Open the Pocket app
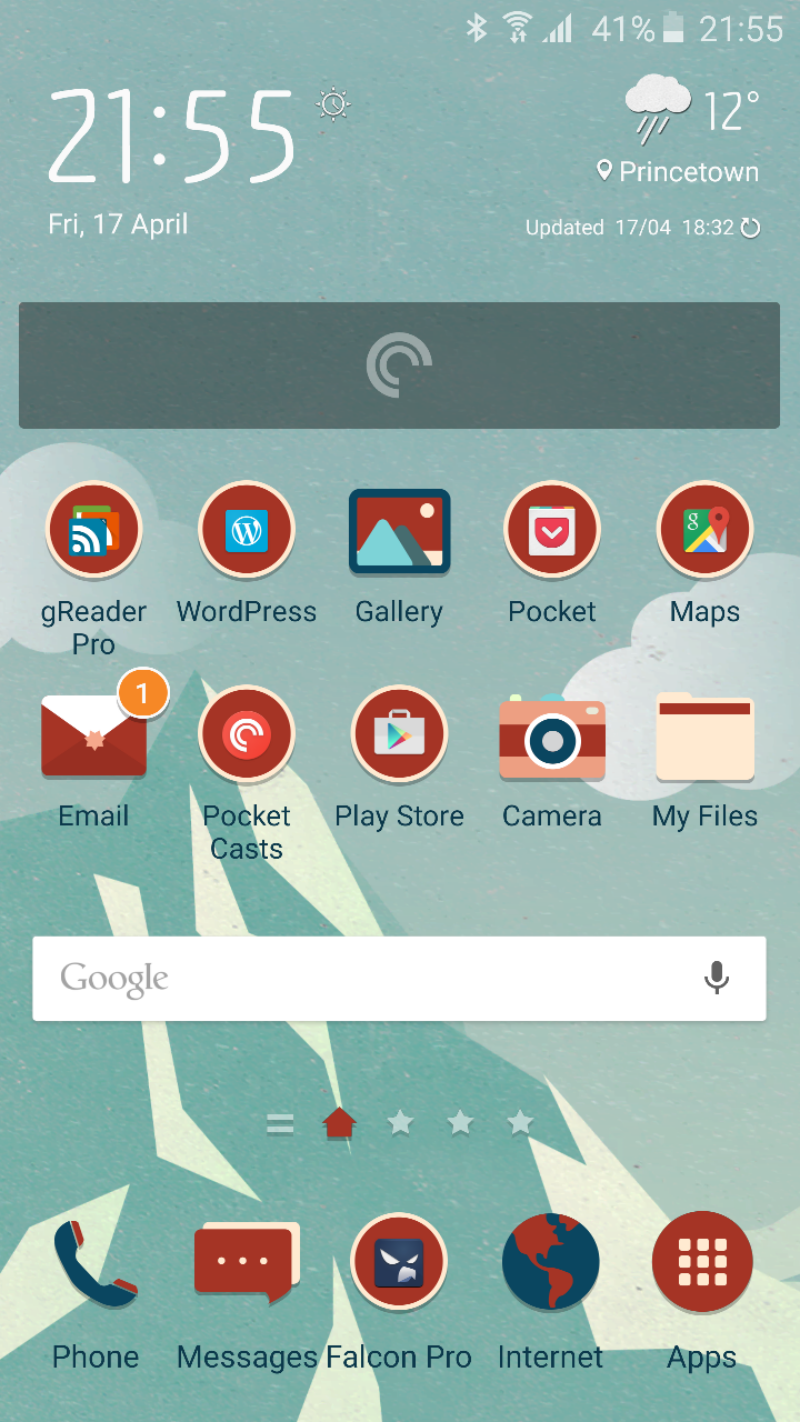Image resolution: width=800 pixels, height=1422 pixels. click(x=552, y=532)
